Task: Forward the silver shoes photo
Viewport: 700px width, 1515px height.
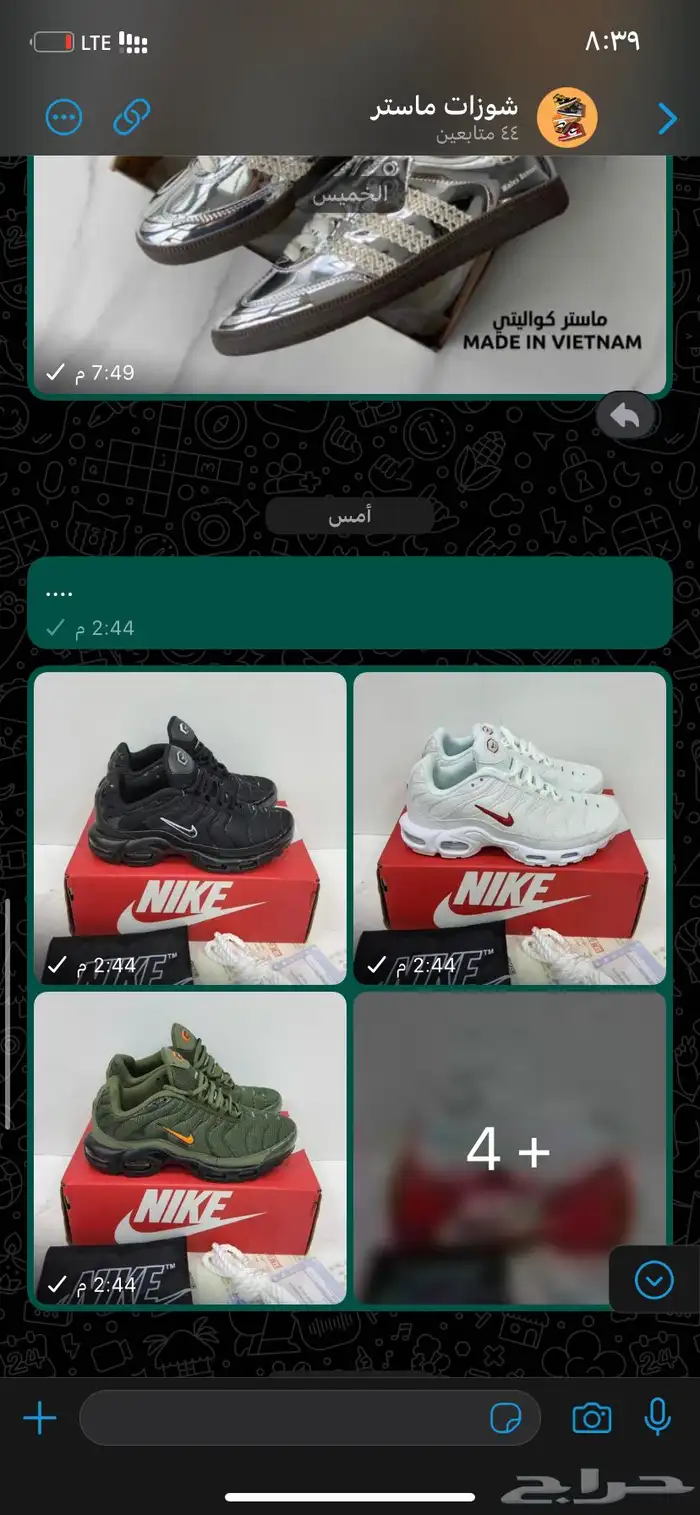Action: coord(626,417)
